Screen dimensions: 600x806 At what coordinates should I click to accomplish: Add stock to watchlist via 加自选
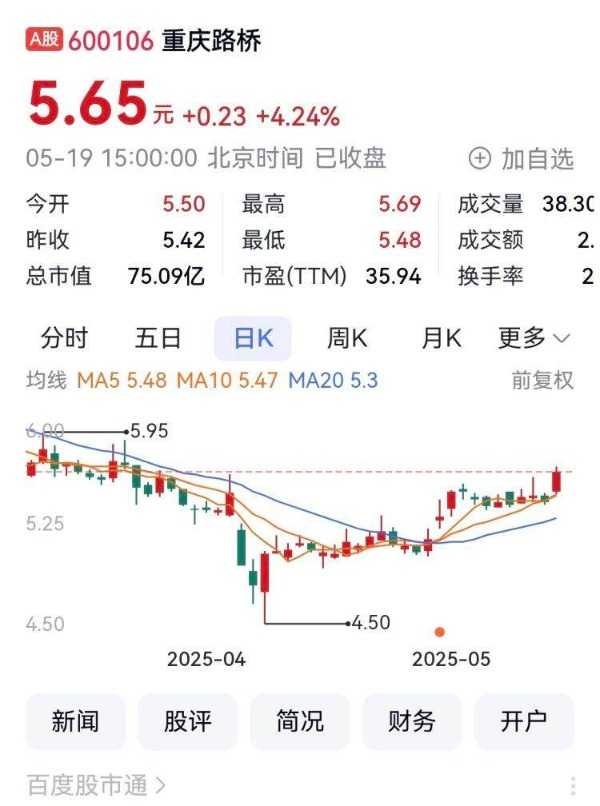click(521, 158)
